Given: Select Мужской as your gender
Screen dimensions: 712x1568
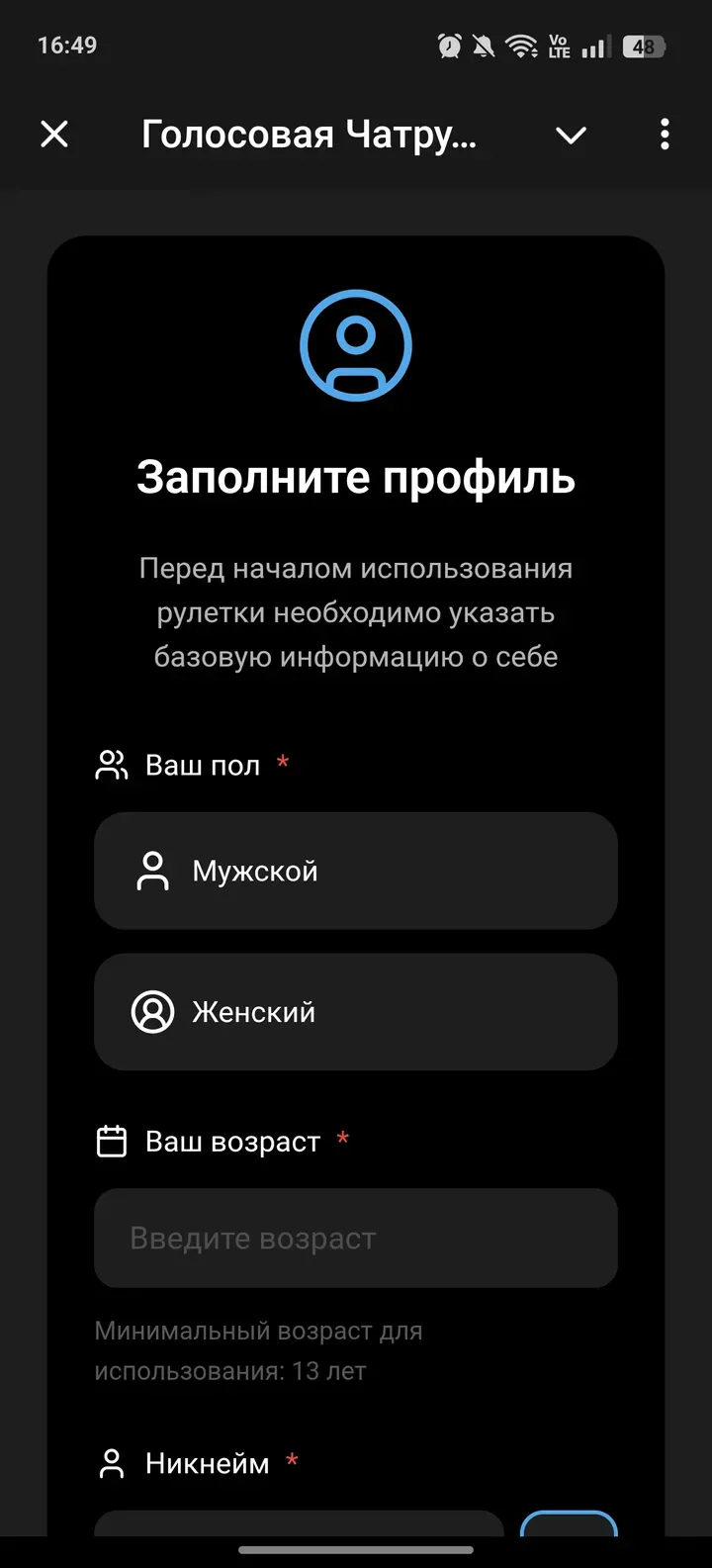Looking at the screenshot, I should [356, 871].
